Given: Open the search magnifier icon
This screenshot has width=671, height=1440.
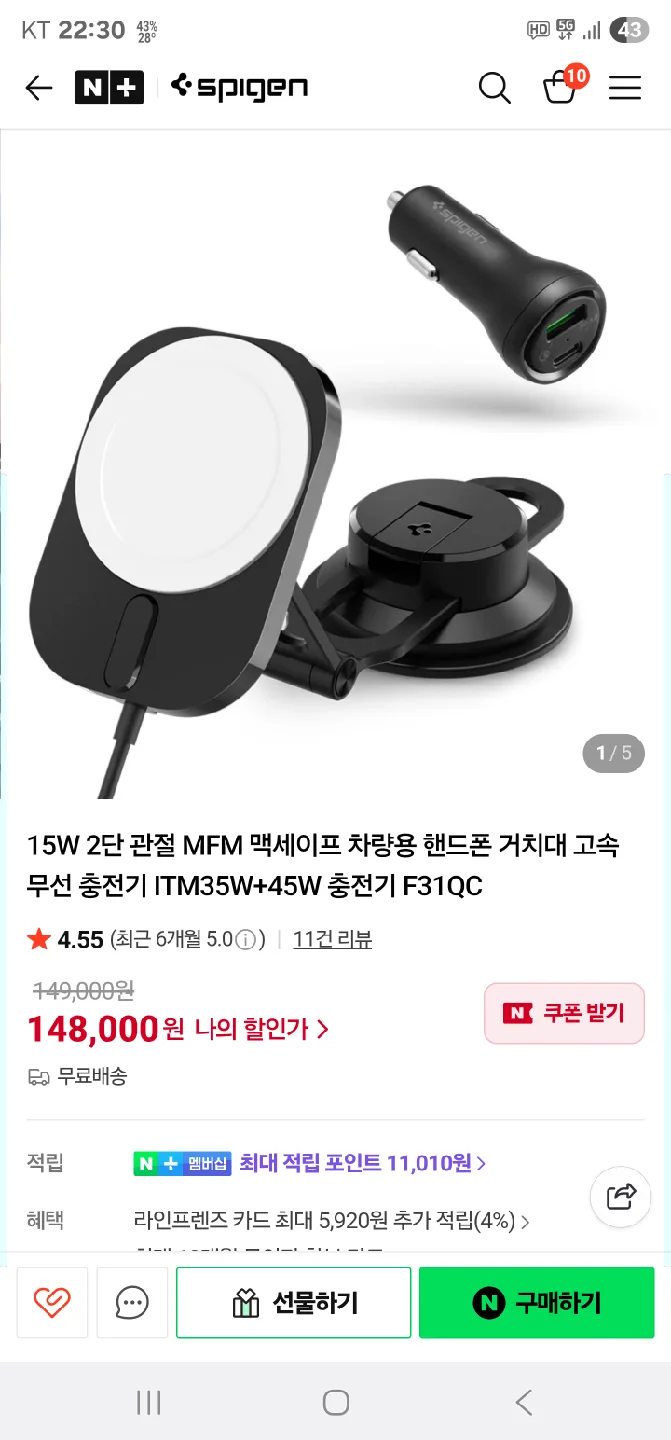Looking at the screenshot, I should pos(494,88).
